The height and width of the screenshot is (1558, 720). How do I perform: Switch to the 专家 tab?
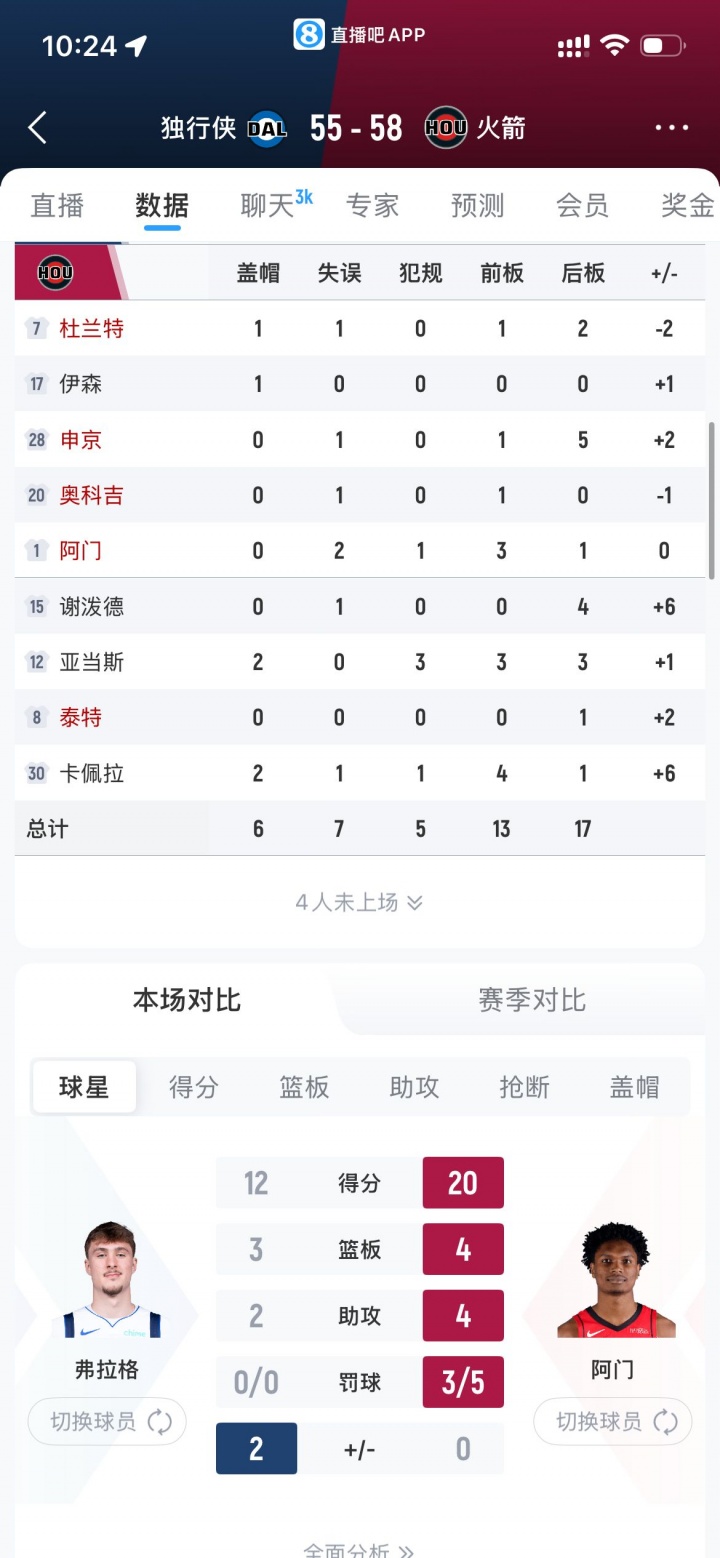click(x=372, y=205)
